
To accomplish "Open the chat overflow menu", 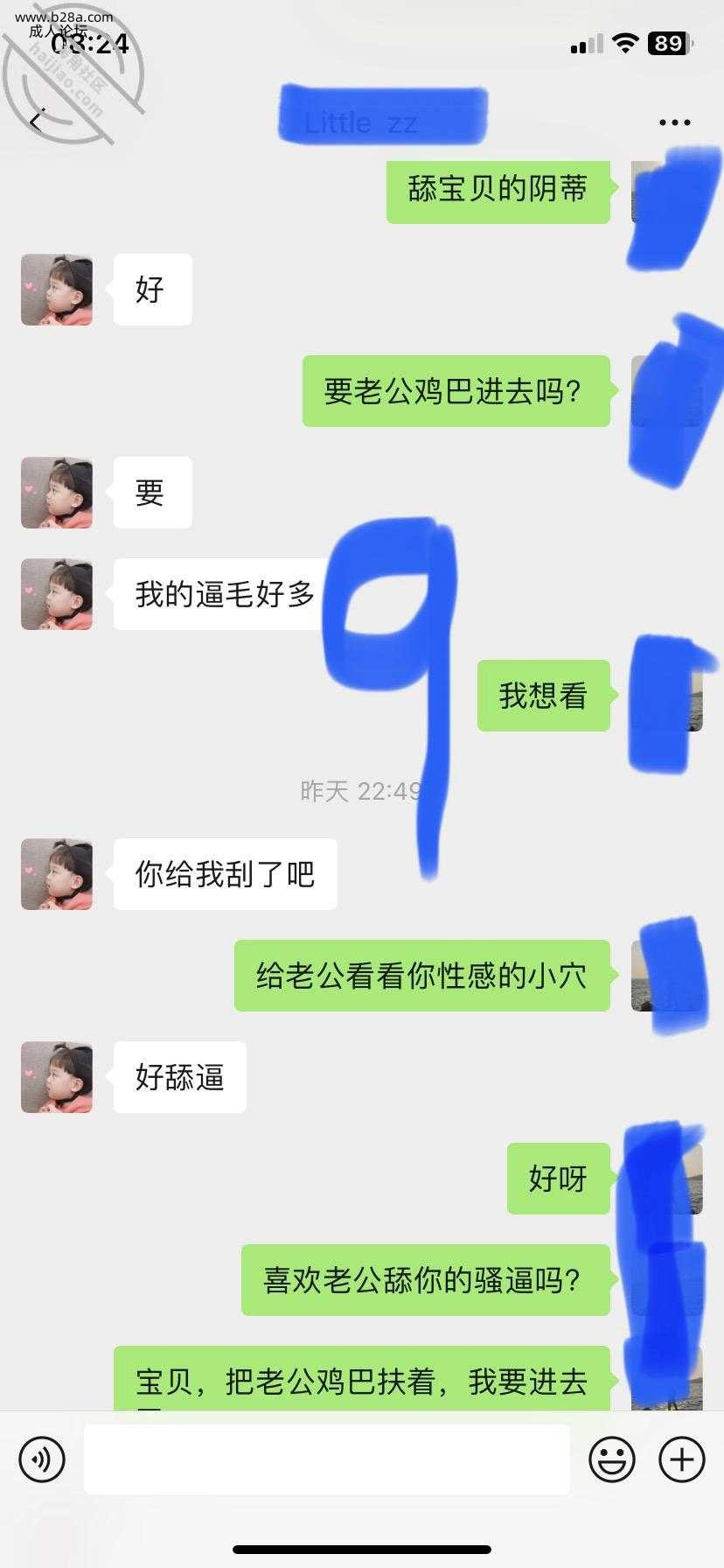I will 674,122.
